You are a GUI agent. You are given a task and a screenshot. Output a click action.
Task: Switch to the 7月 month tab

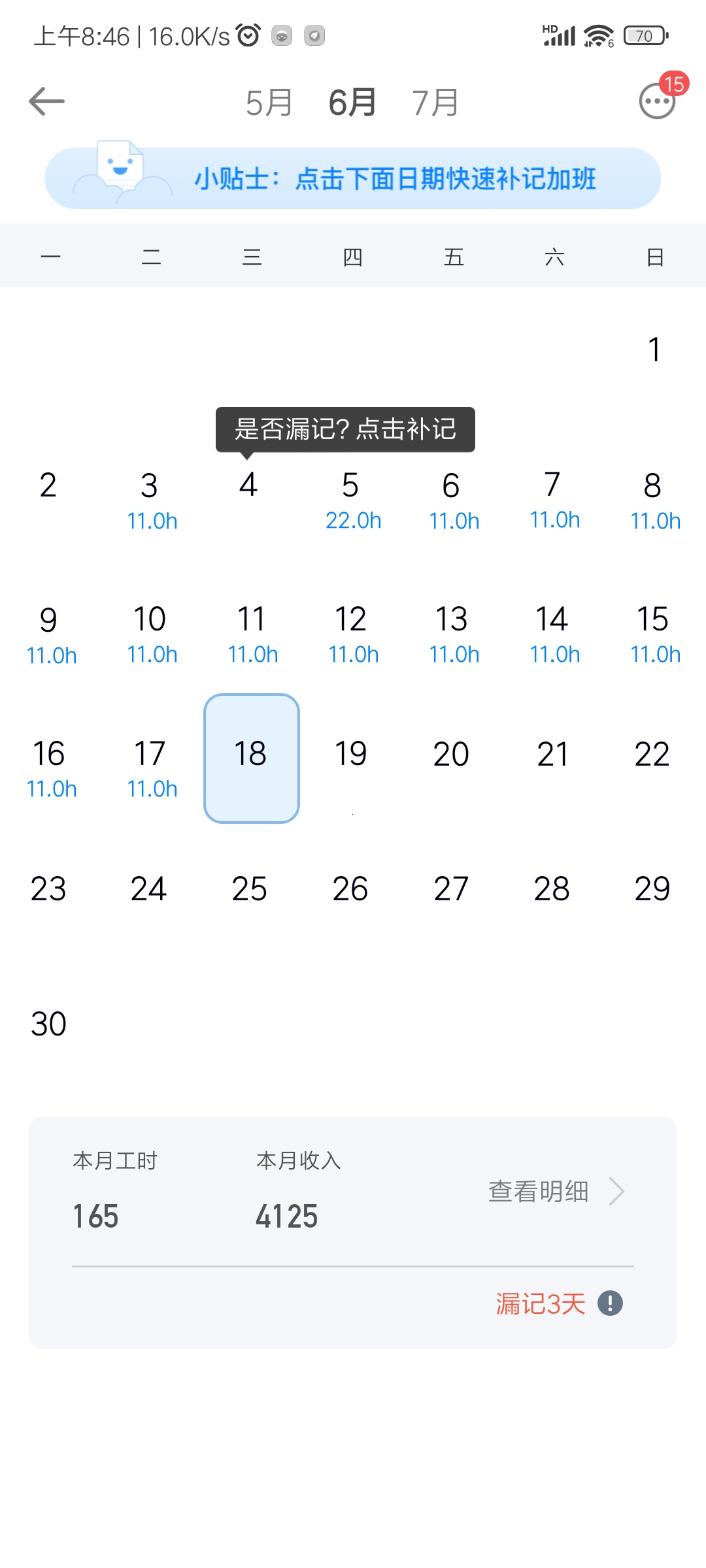pos(435,103)
